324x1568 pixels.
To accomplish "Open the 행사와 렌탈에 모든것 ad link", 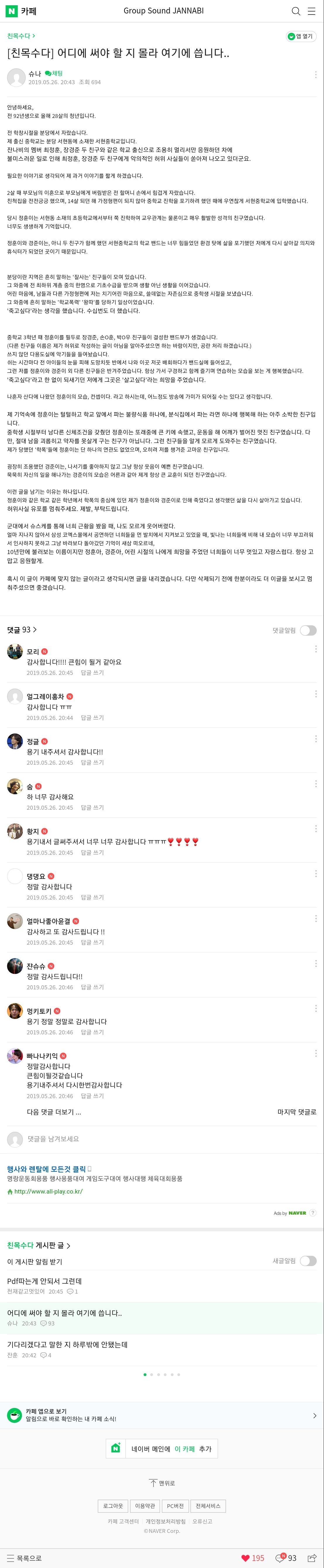I will pos(46,1169).
